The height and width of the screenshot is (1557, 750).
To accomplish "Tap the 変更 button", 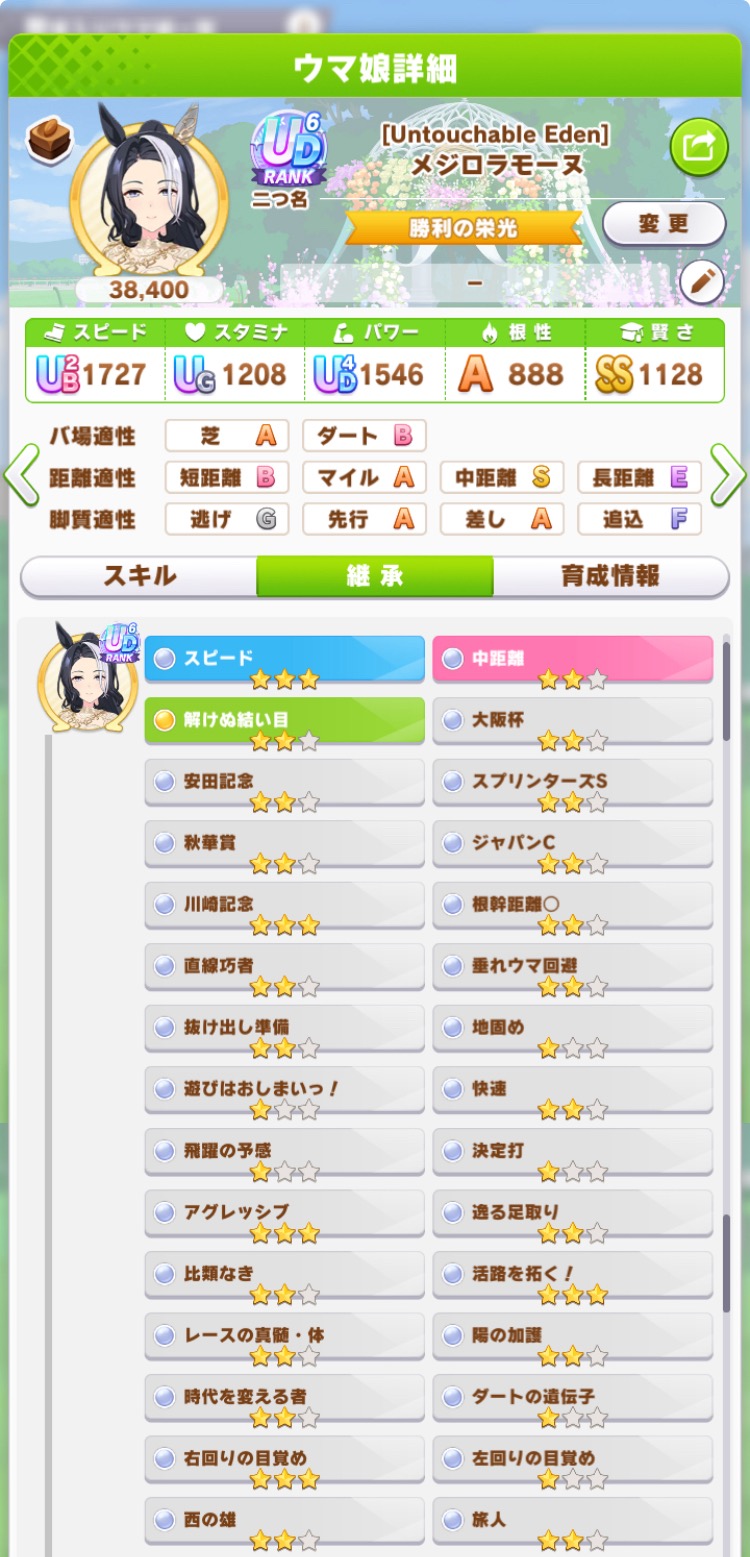I will (x=664, y=223).
